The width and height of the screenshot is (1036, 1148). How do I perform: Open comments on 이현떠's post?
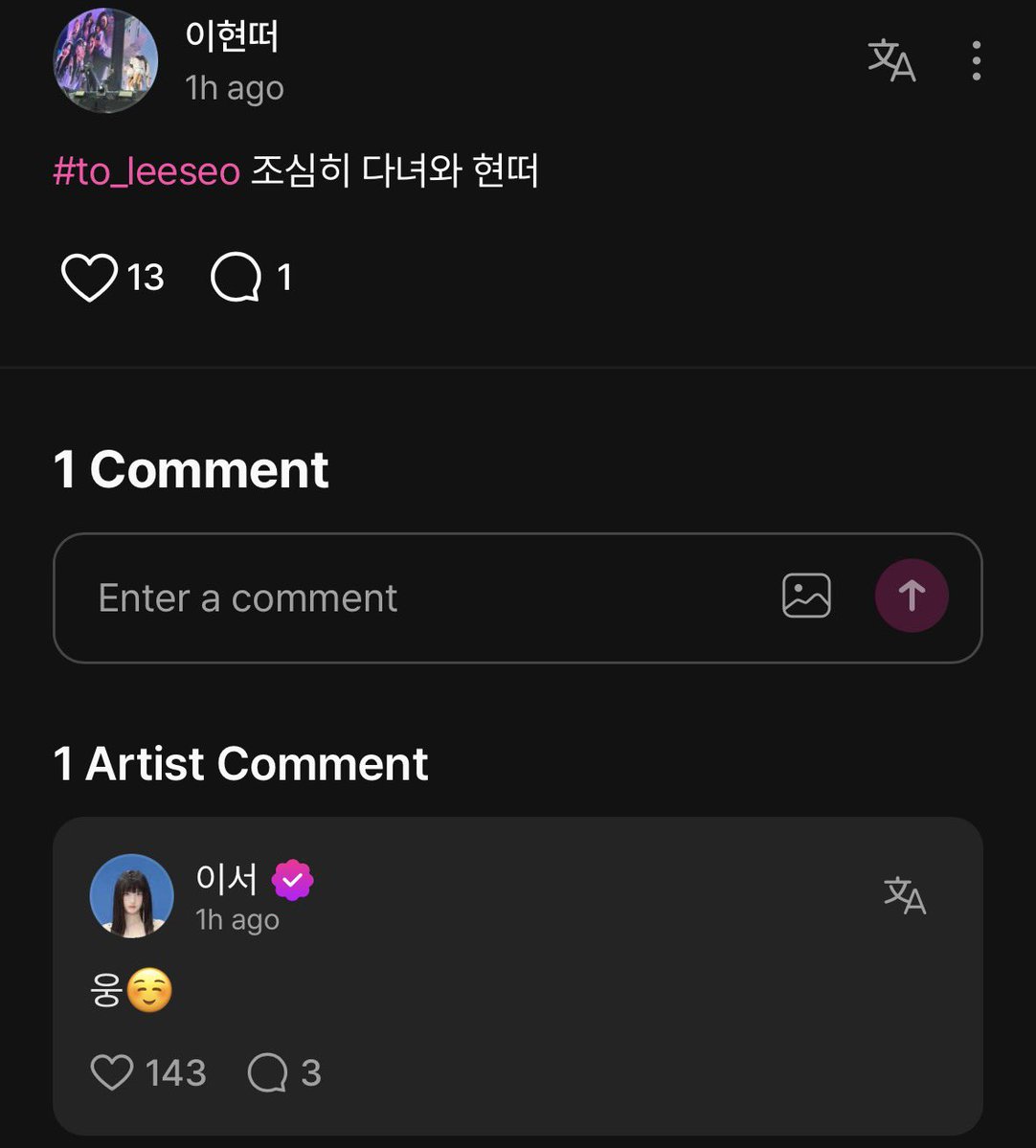pos(236,278)
